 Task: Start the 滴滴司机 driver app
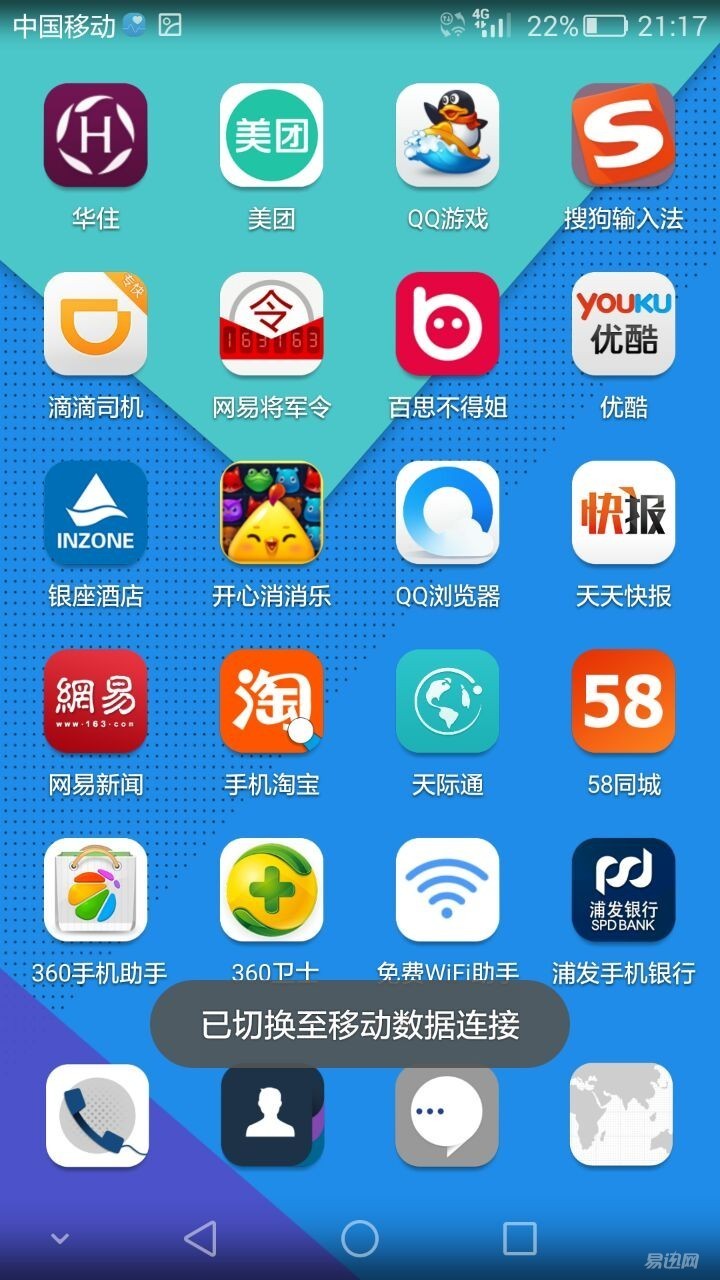coord(97,325)
